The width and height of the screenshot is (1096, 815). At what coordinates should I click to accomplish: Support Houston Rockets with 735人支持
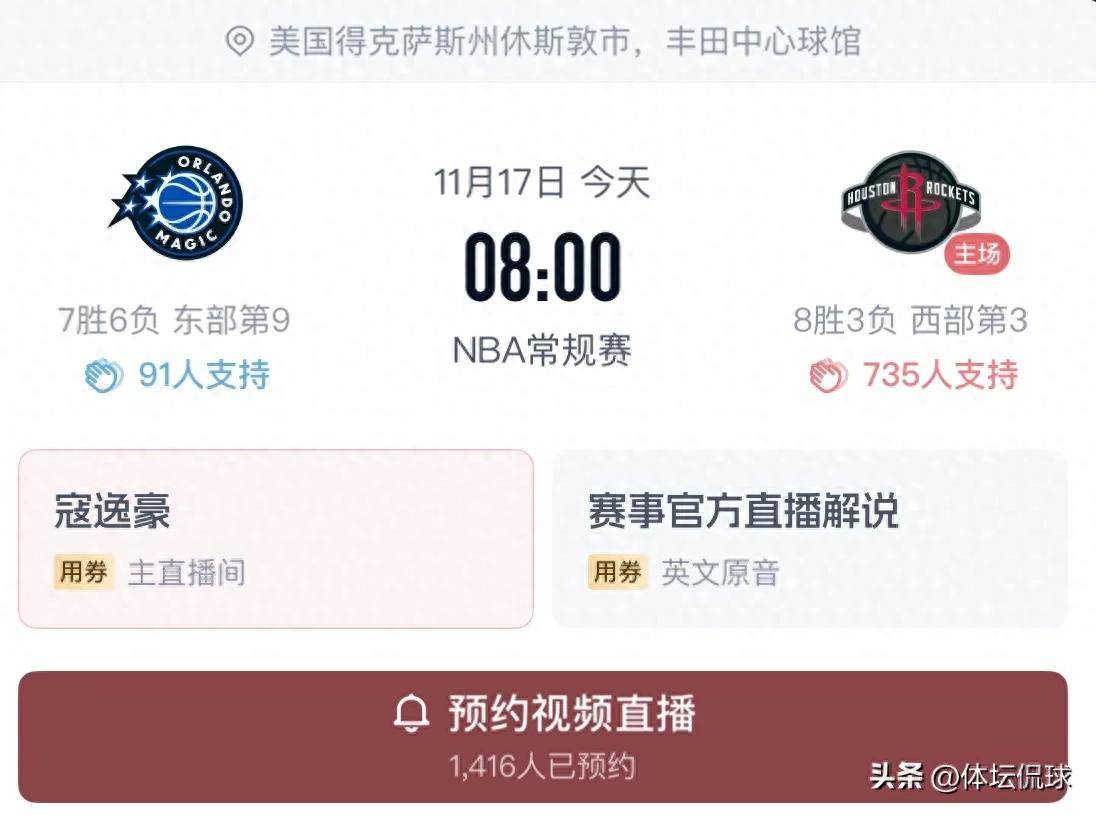(x=912, y=376)
